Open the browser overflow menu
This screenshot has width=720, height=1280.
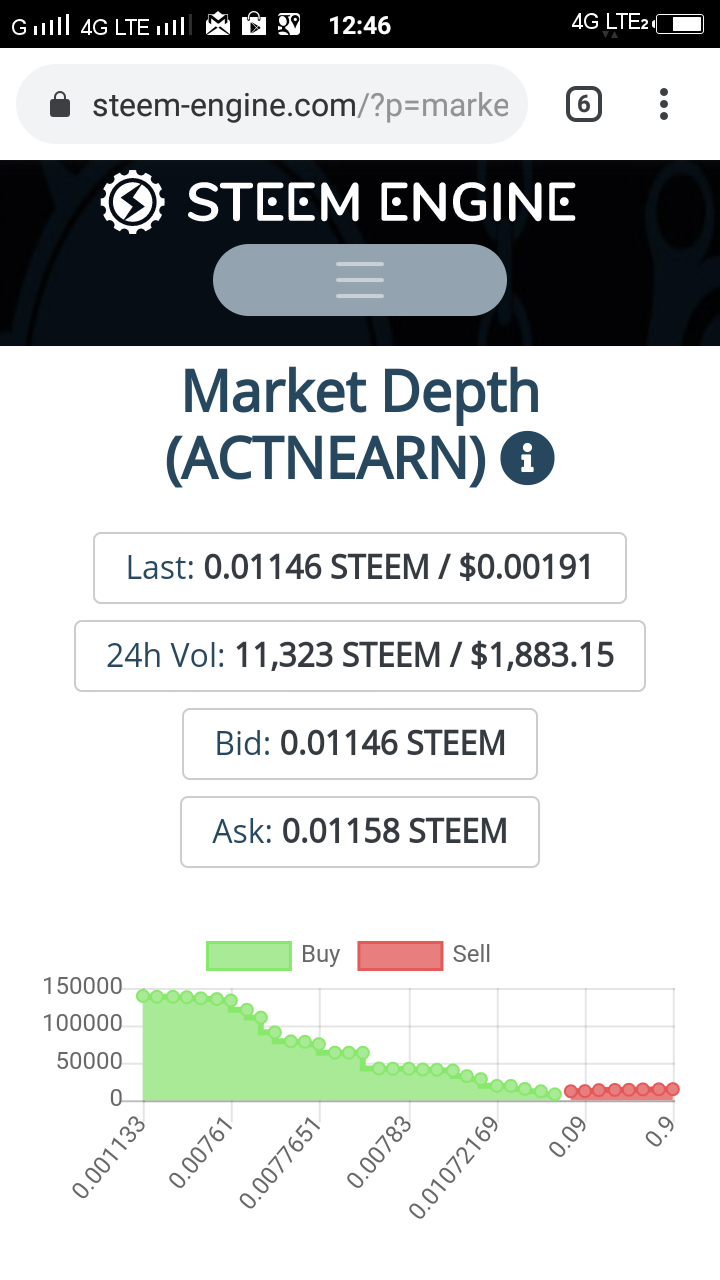664,104
